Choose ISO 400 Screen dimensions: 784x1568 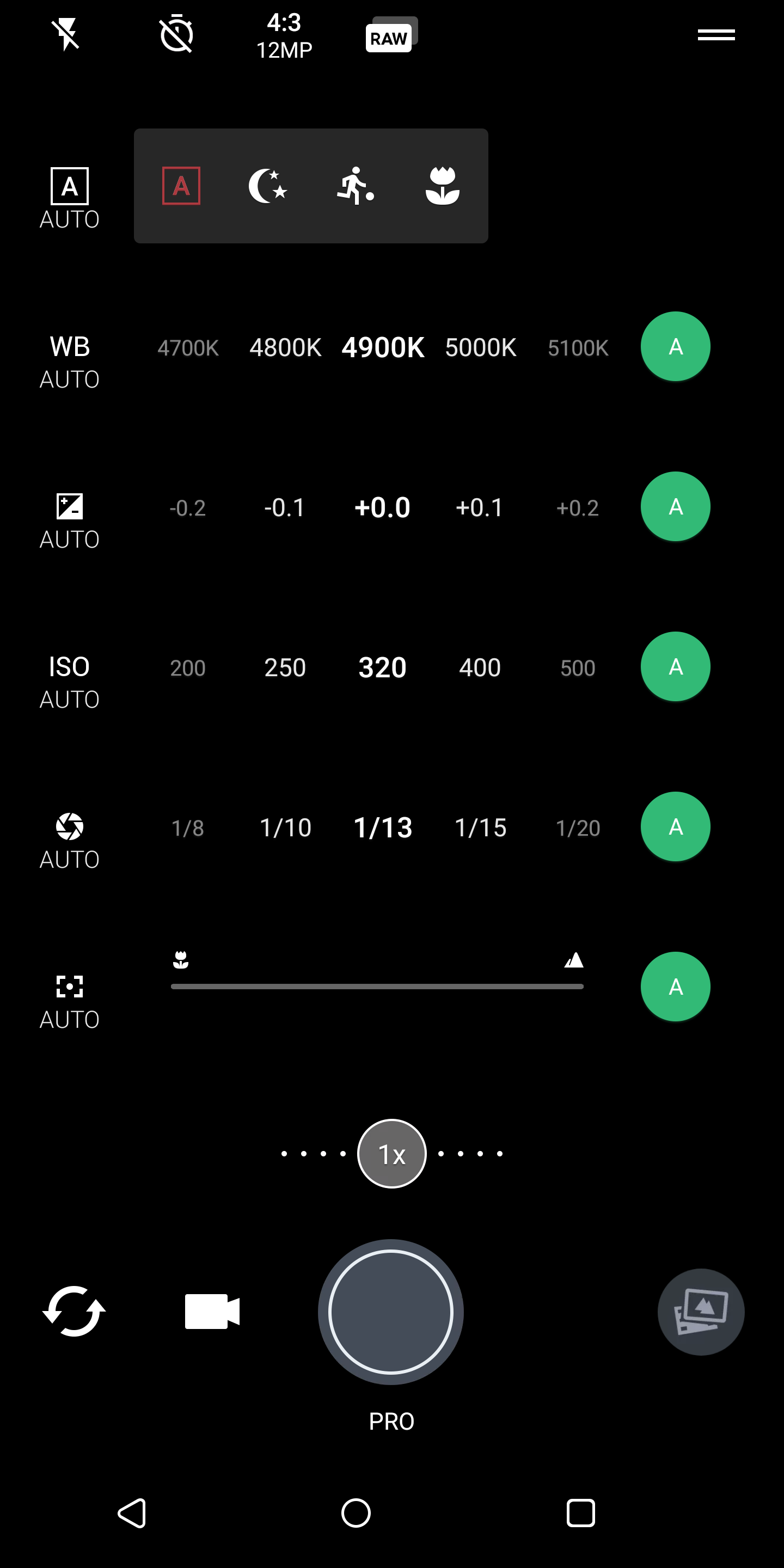(480, 667)
